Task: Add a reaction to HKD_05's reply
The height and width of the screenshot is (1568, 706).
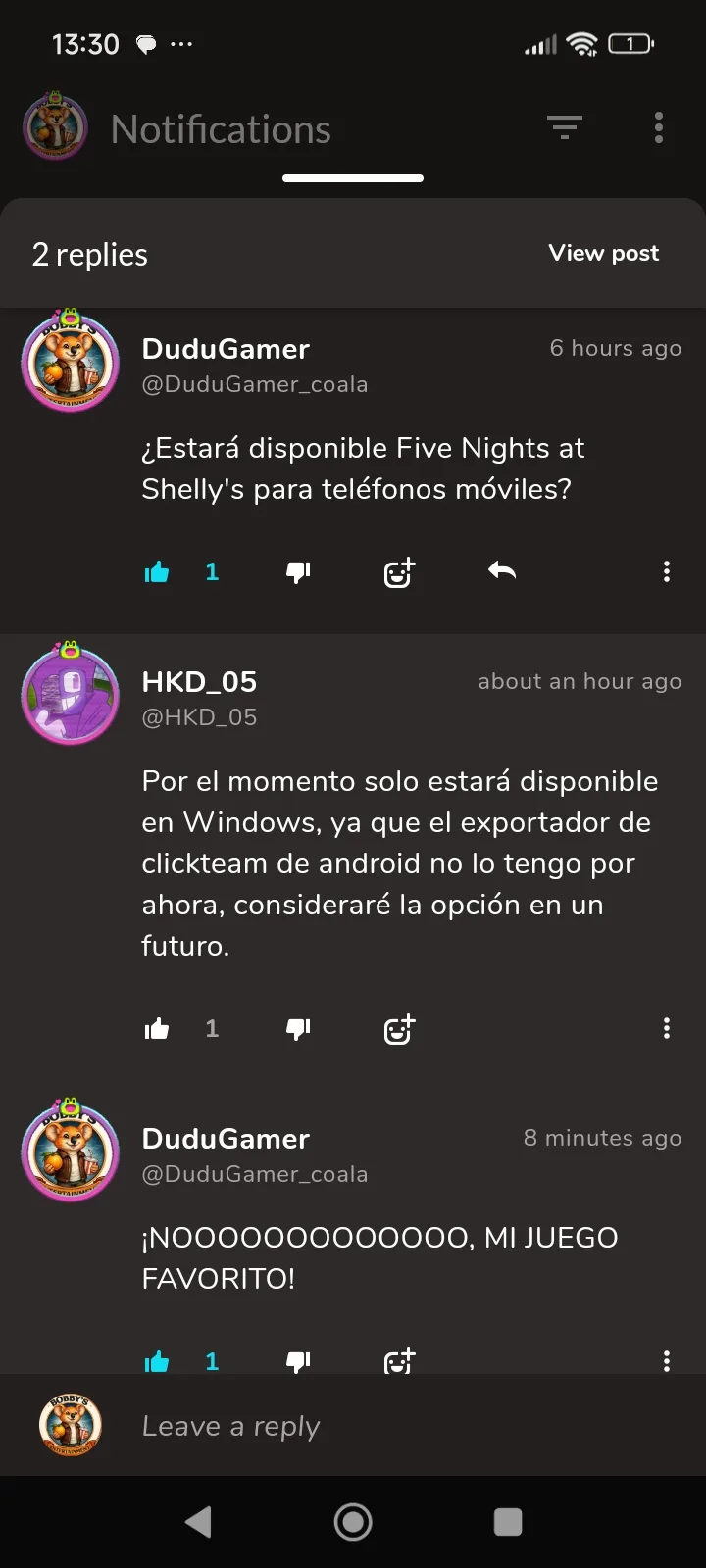Action: click(399, 1029)
